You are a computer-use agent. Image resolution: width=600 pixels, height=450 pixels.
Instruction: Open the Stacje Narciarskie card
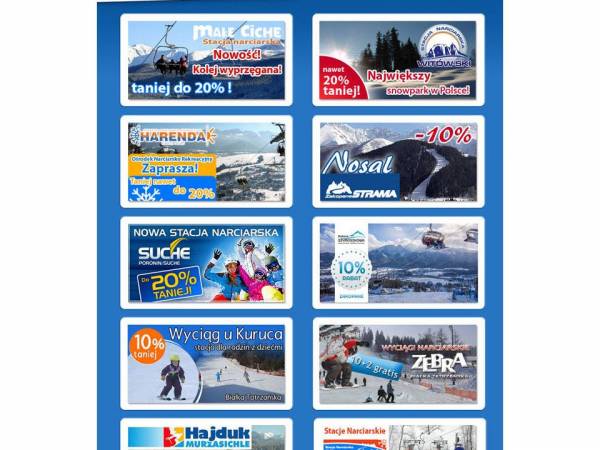tap(398, 437)
